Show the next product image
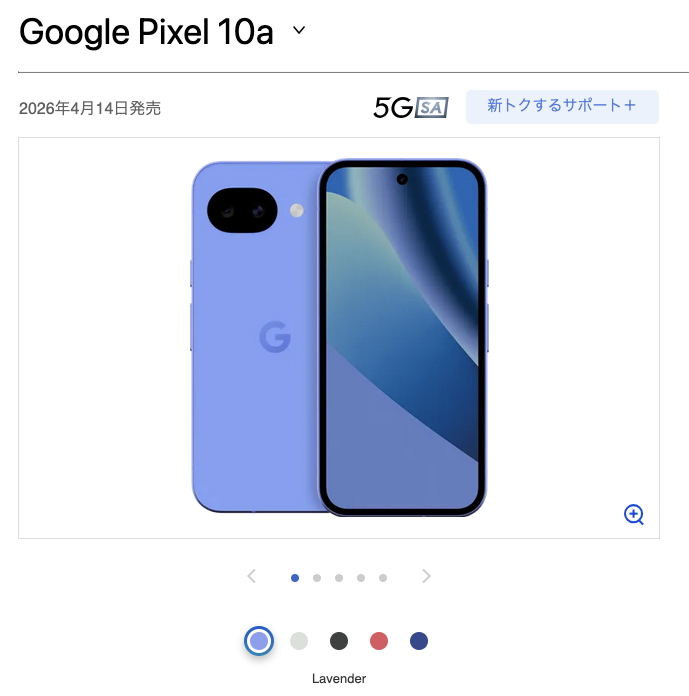 click(426, 576)
